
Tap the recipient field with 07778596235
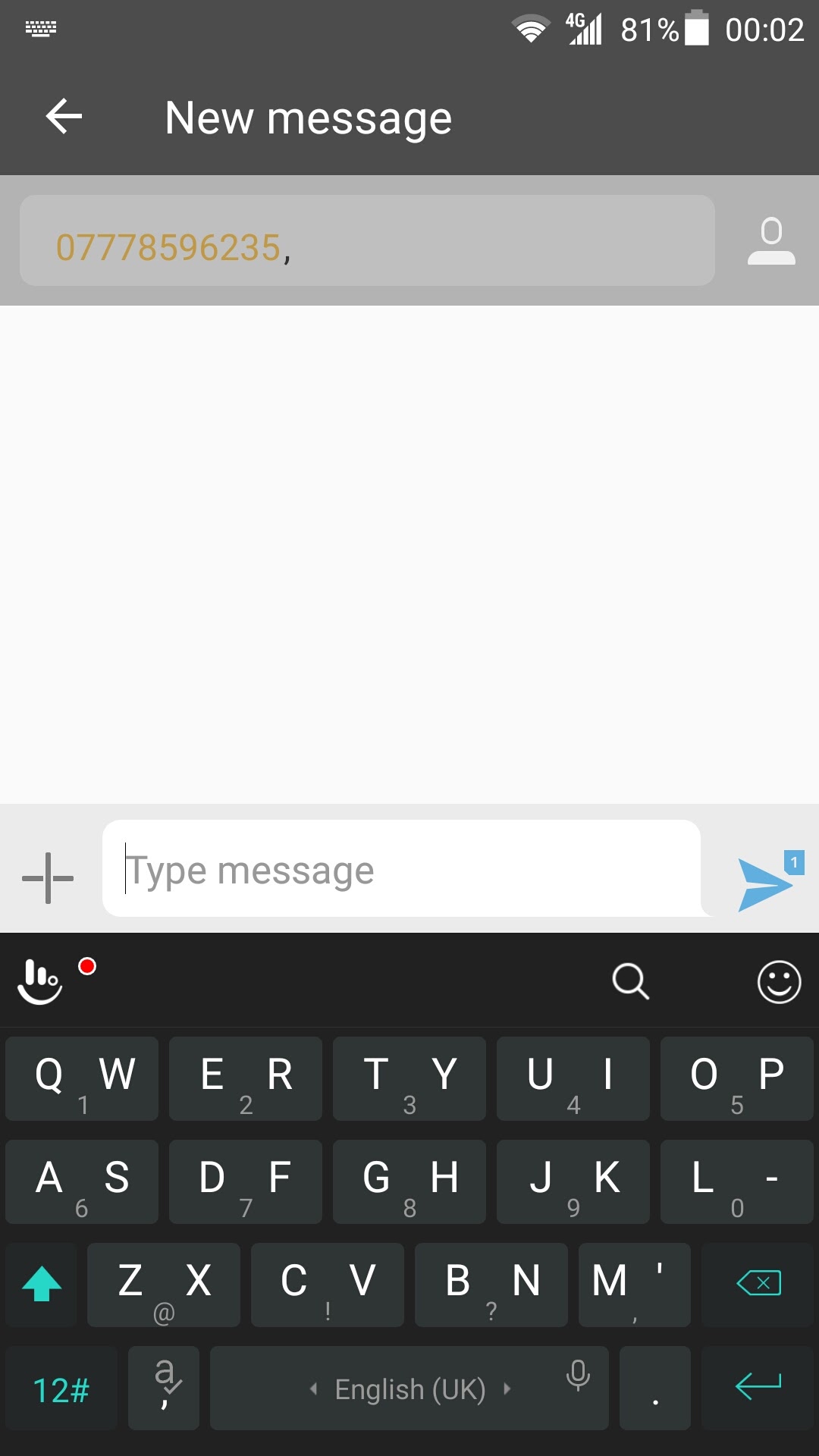(367, 240)
